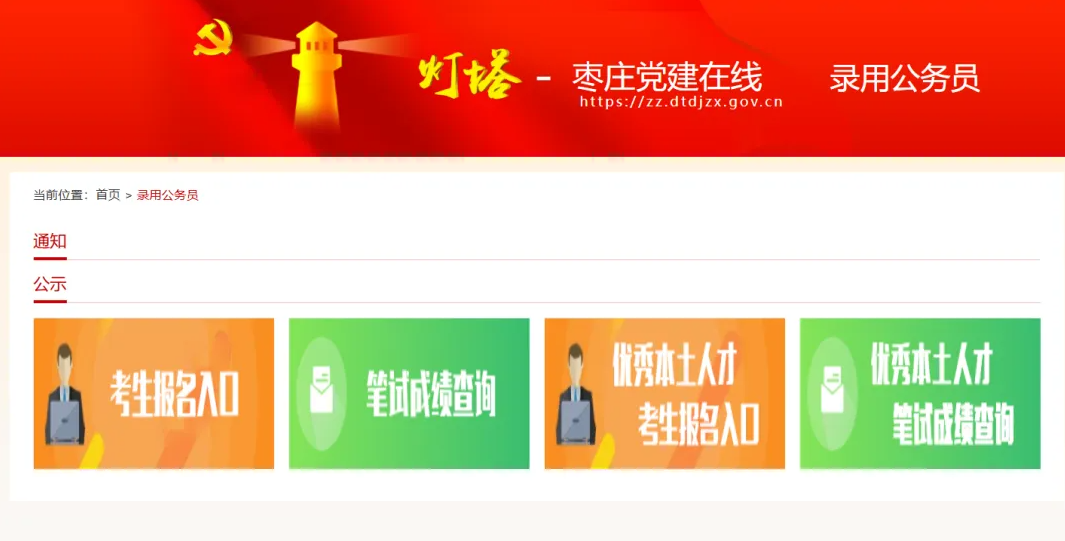Select the 通知 section tab

[50, 241]
